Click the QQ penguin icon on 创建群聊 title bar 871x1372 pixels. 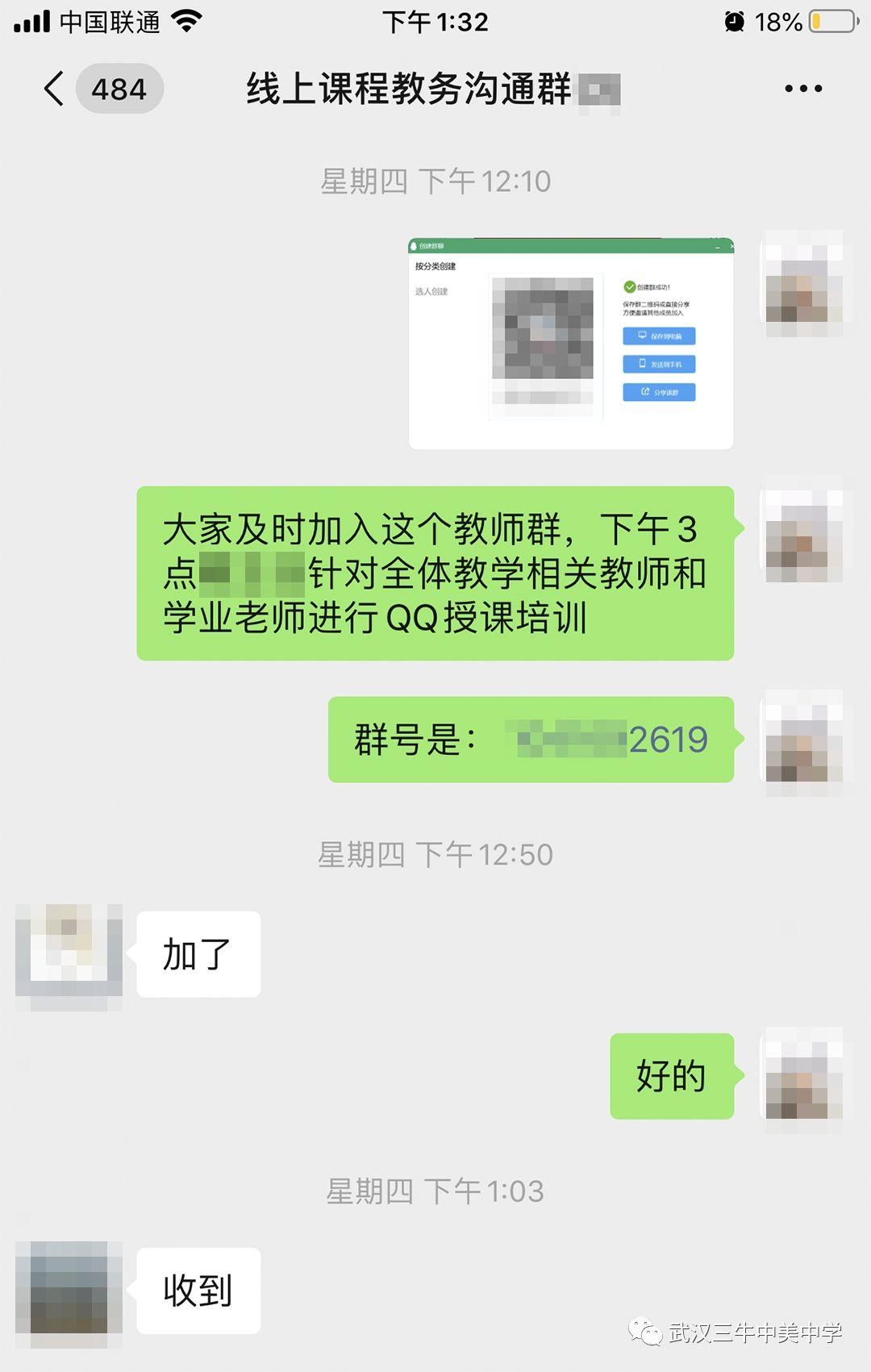413,245
